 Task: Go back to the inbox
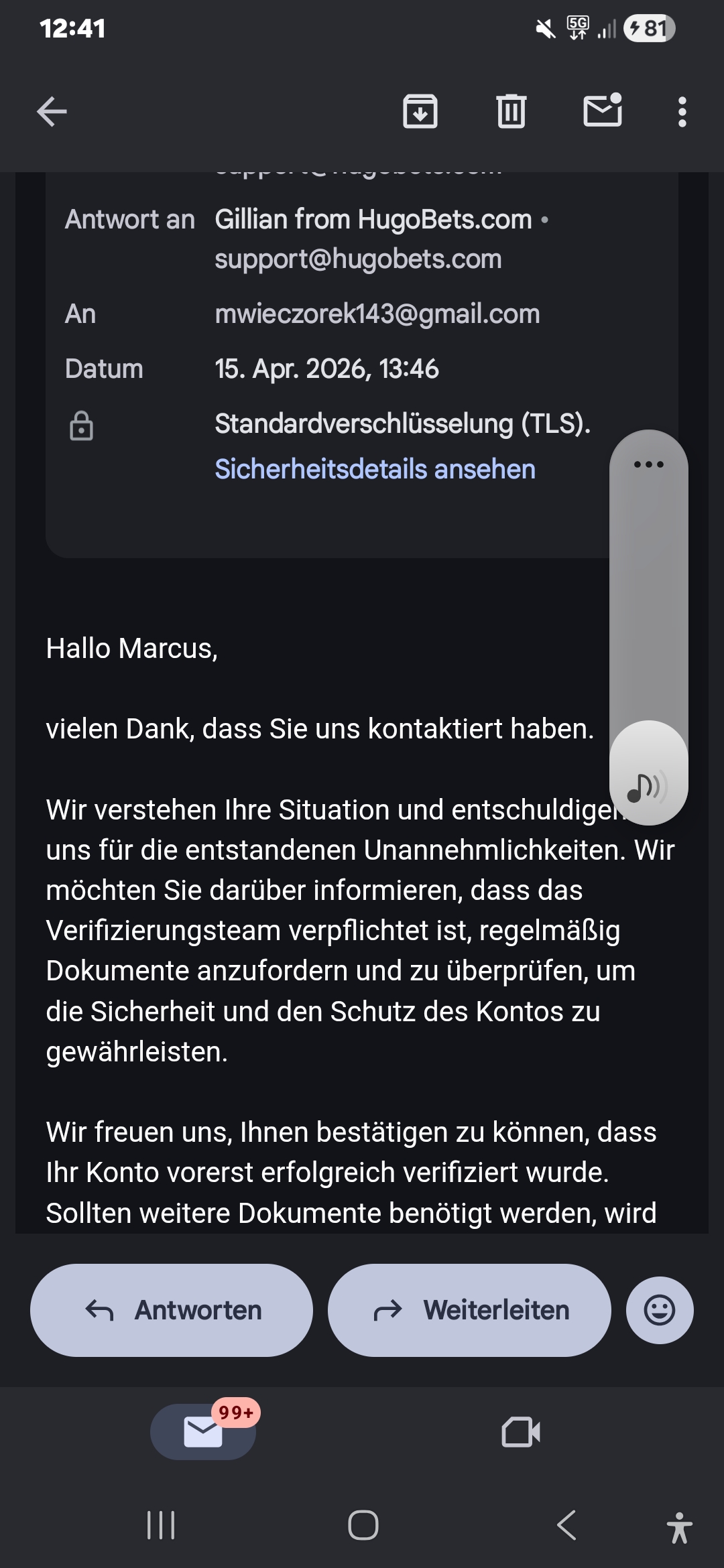click(x=52, y=111)
